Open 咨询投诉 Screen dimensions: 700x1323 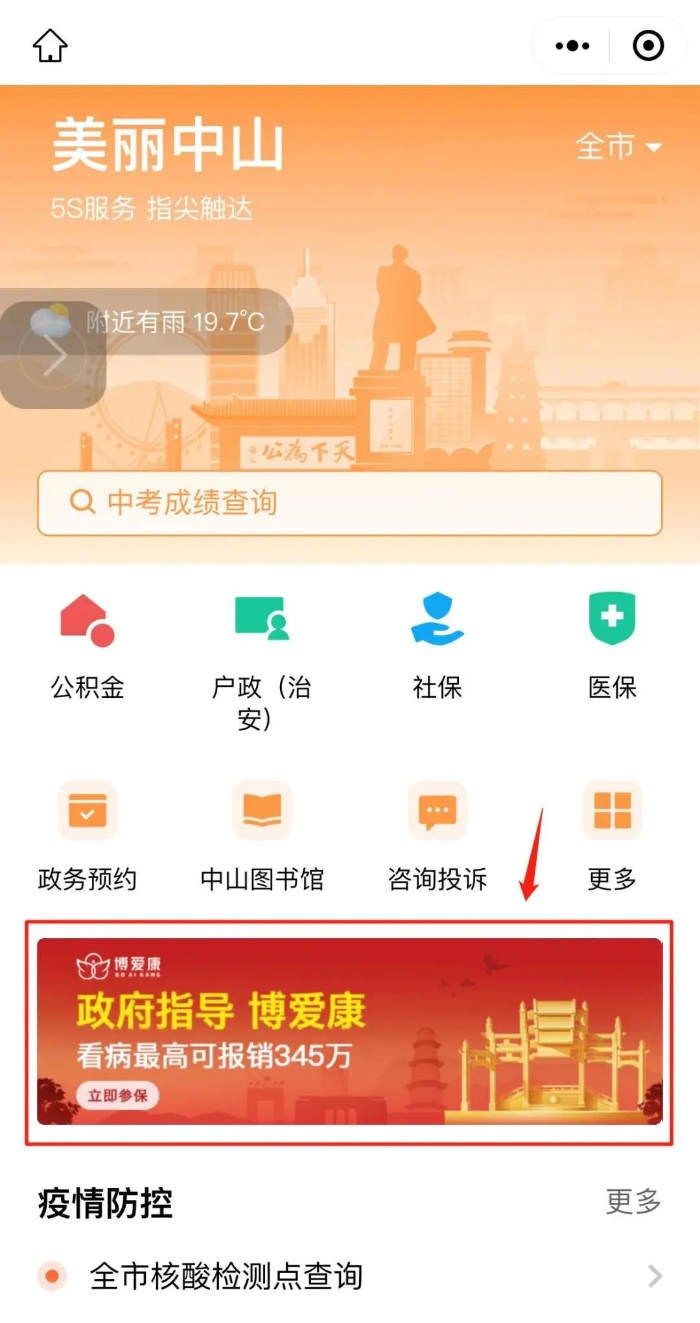click(437, 835)
